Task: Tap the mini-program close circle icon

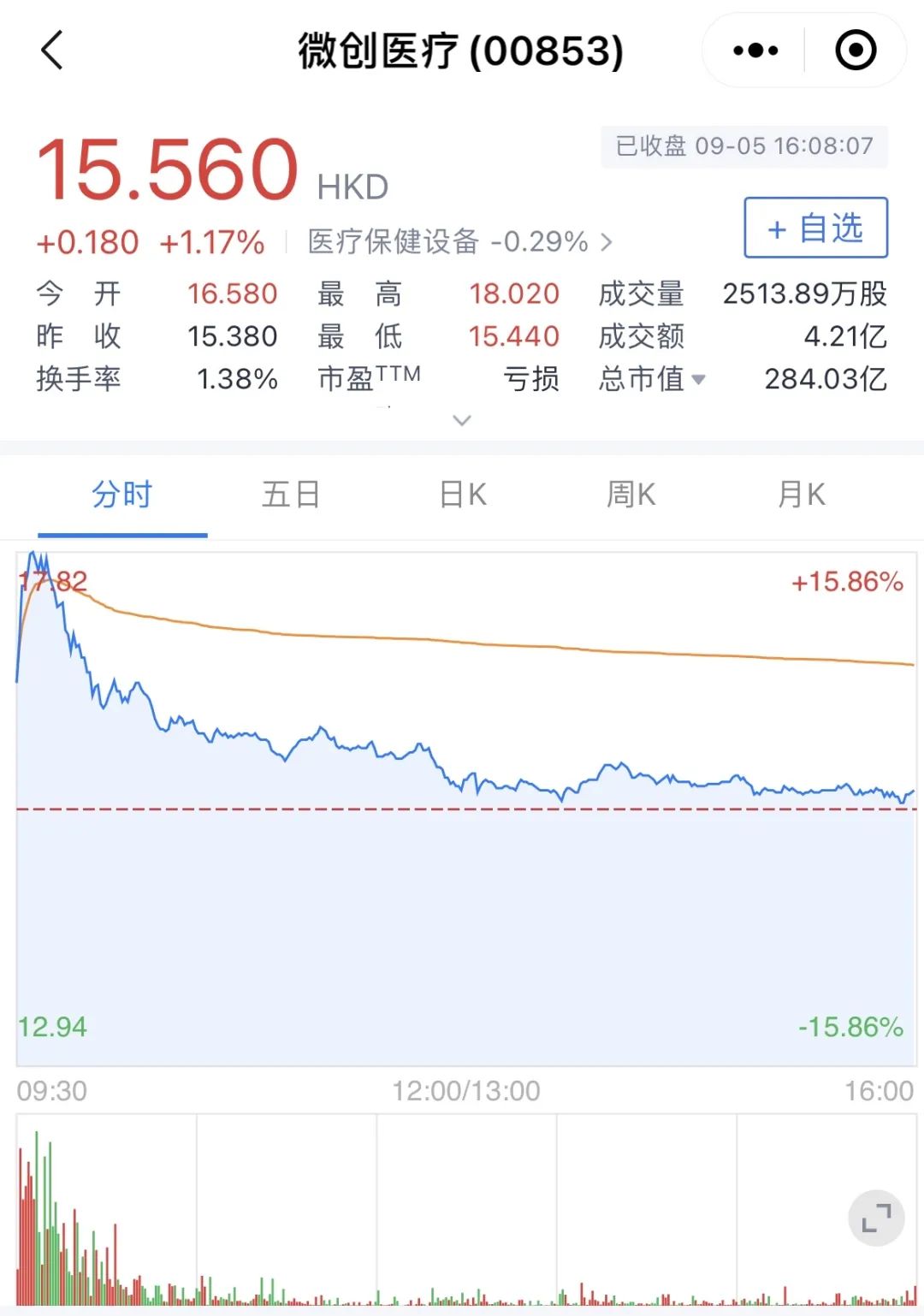Action: tap(855, 51)
